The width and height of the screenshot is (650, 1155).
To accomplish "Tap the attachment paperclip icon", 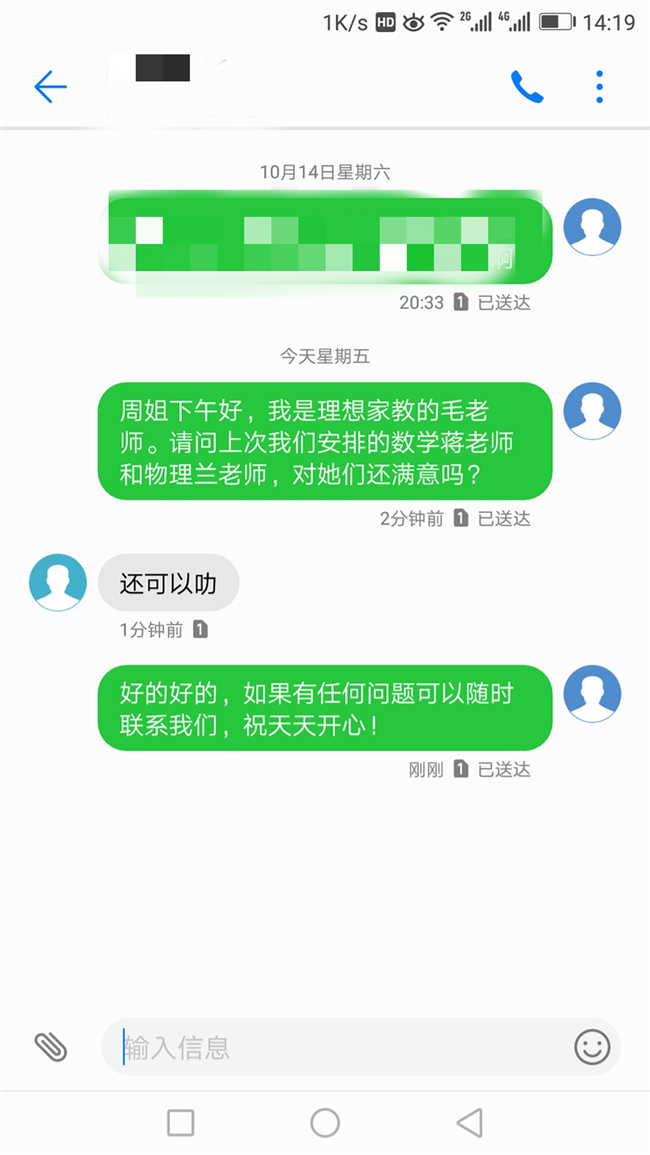I will pyautogui.click(x=50, y=1047).
